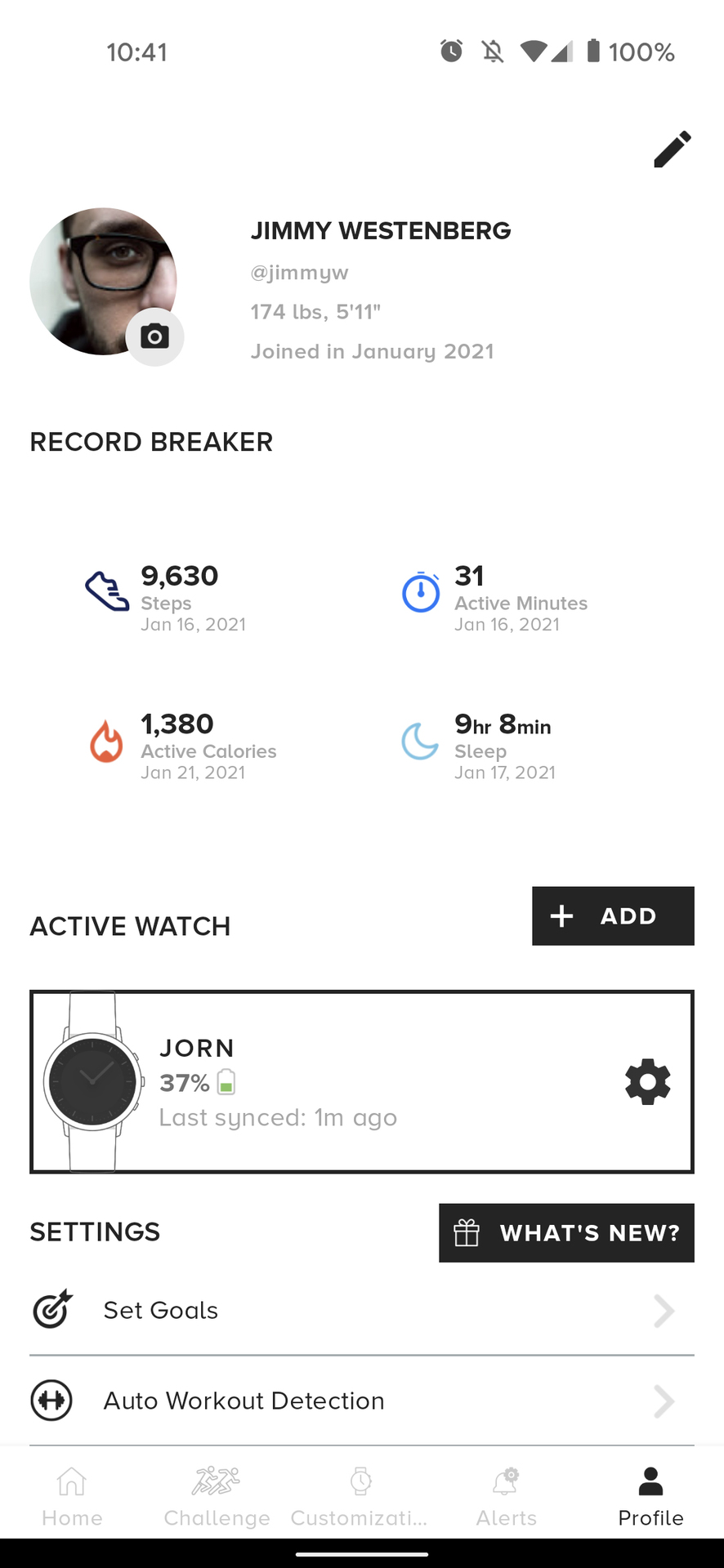
Task: Open What's New button
Action: (x=566, y=1233)
